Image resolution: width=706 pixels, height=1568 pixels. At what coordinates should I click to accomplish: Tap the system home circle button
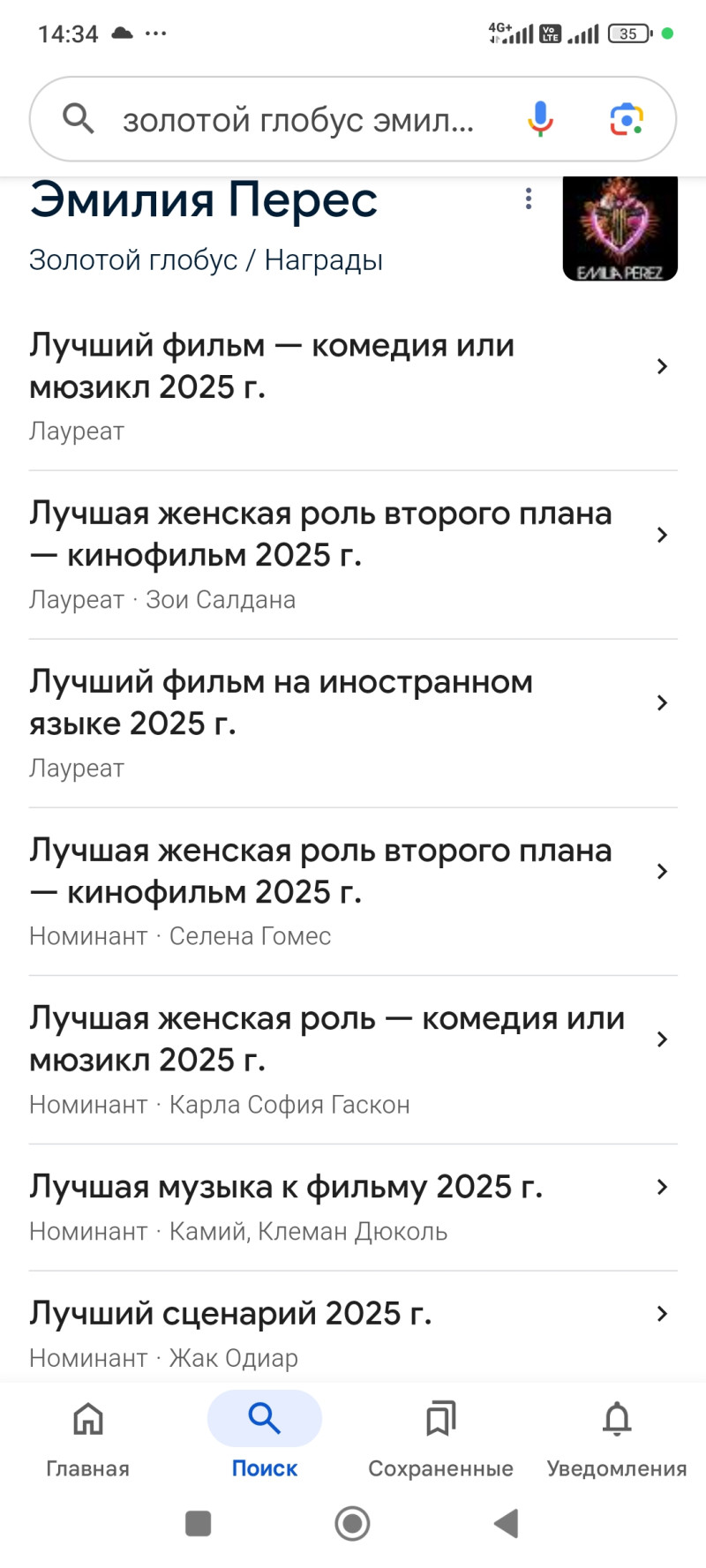(352, 1523)
